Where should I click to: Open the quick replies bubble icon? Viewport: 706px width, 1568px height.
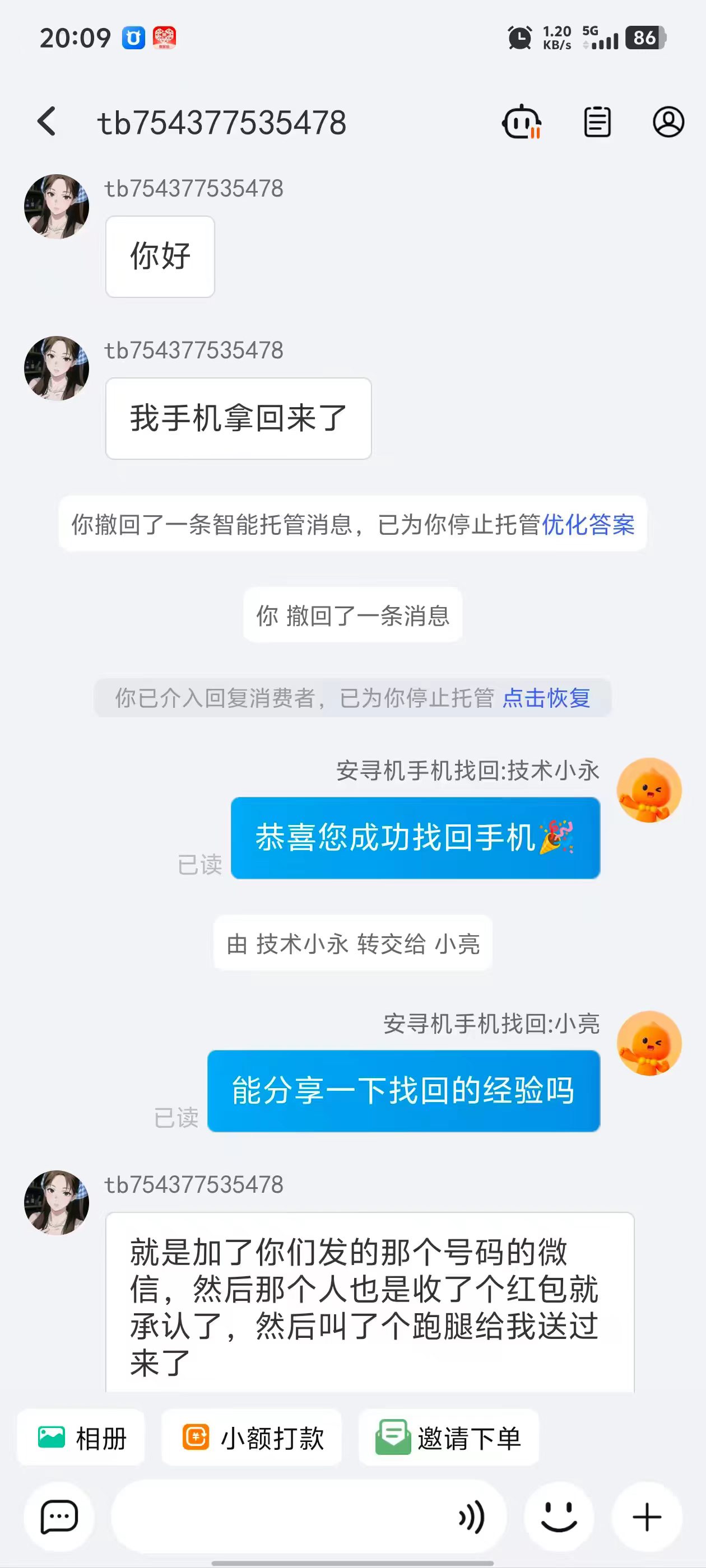(x=59, y=1516)
